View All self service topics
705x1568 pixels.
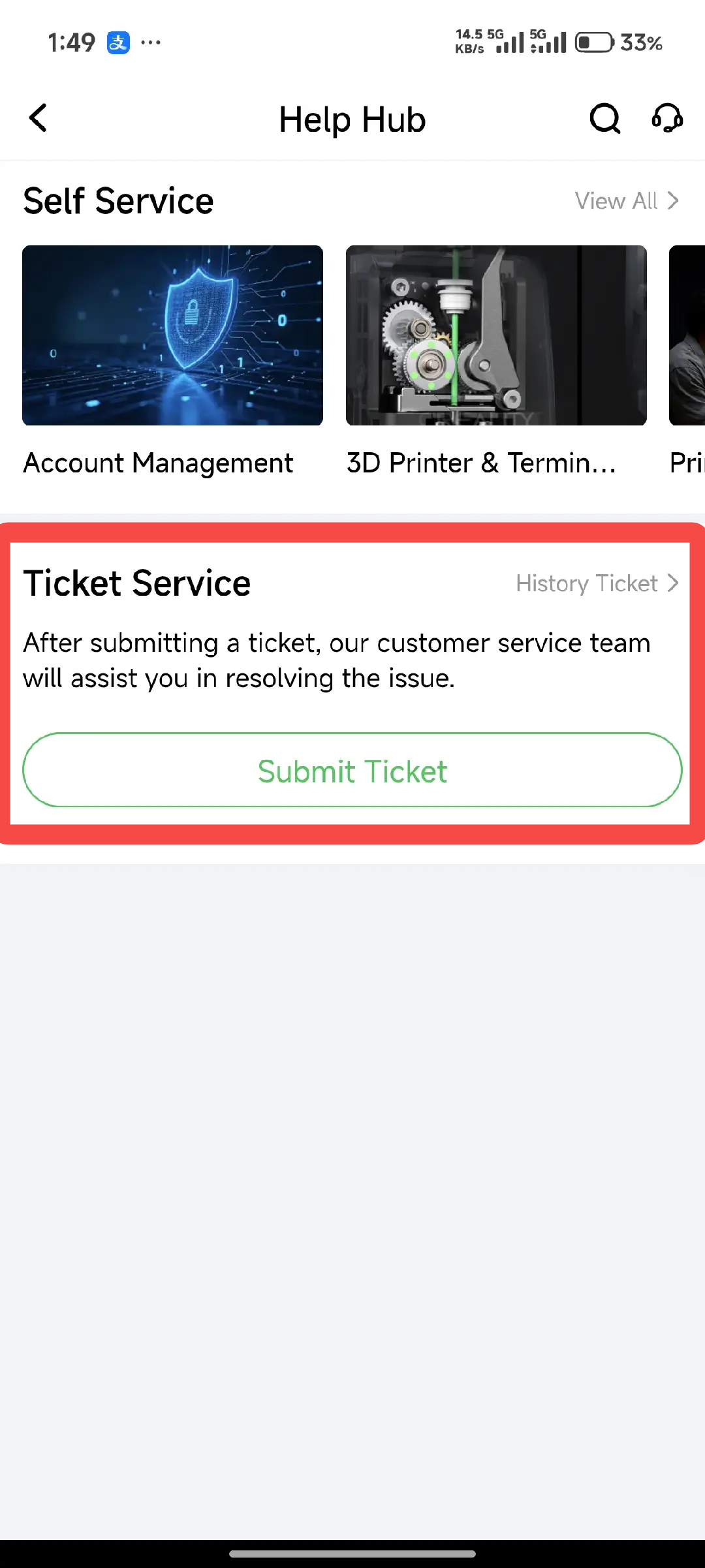(x=626, y=201)
